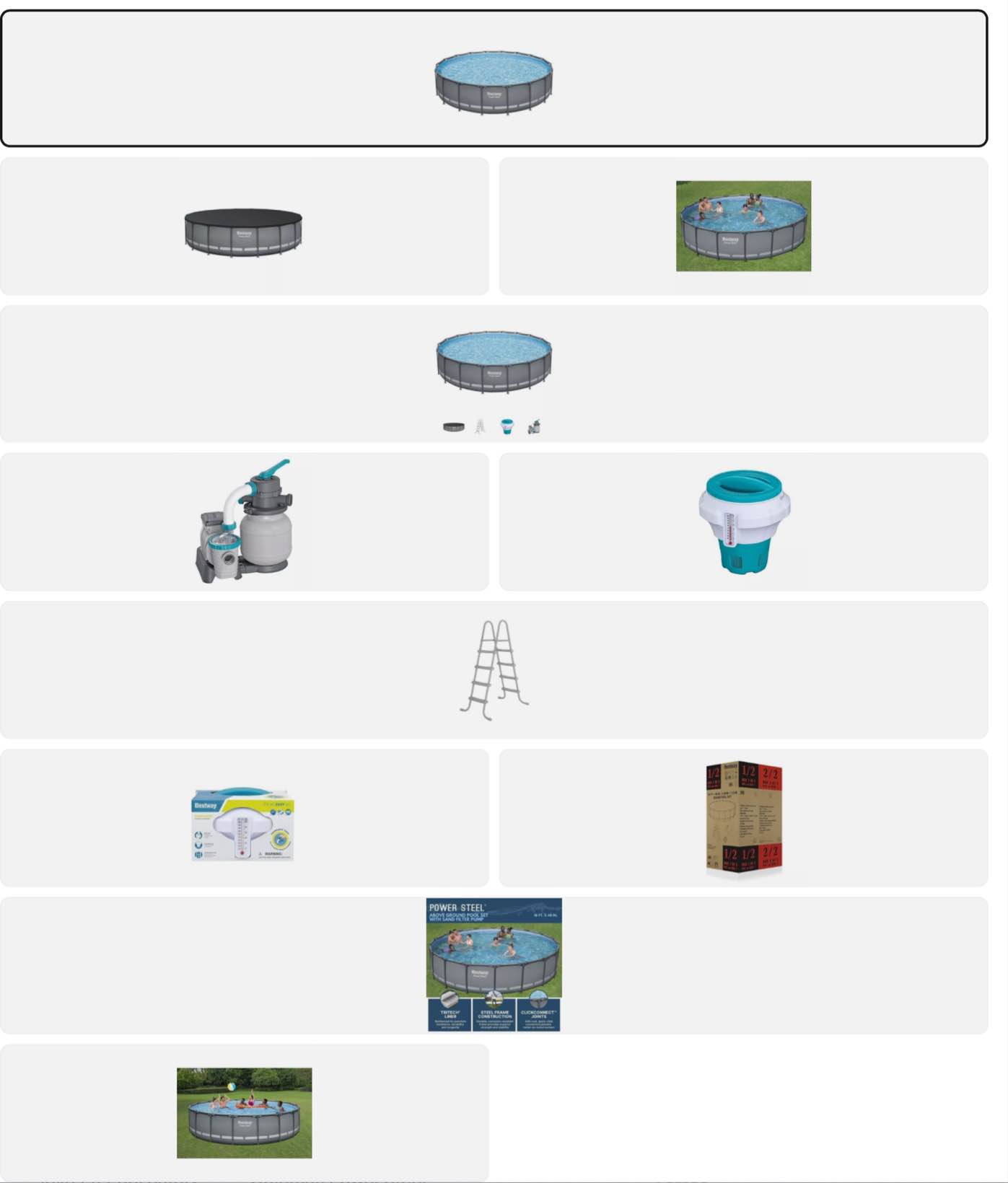Open the beach ball backyard pool photo
The height and width of the screenshot is (1183, 1008).
pyautogui.click(x=244, y=1113)
